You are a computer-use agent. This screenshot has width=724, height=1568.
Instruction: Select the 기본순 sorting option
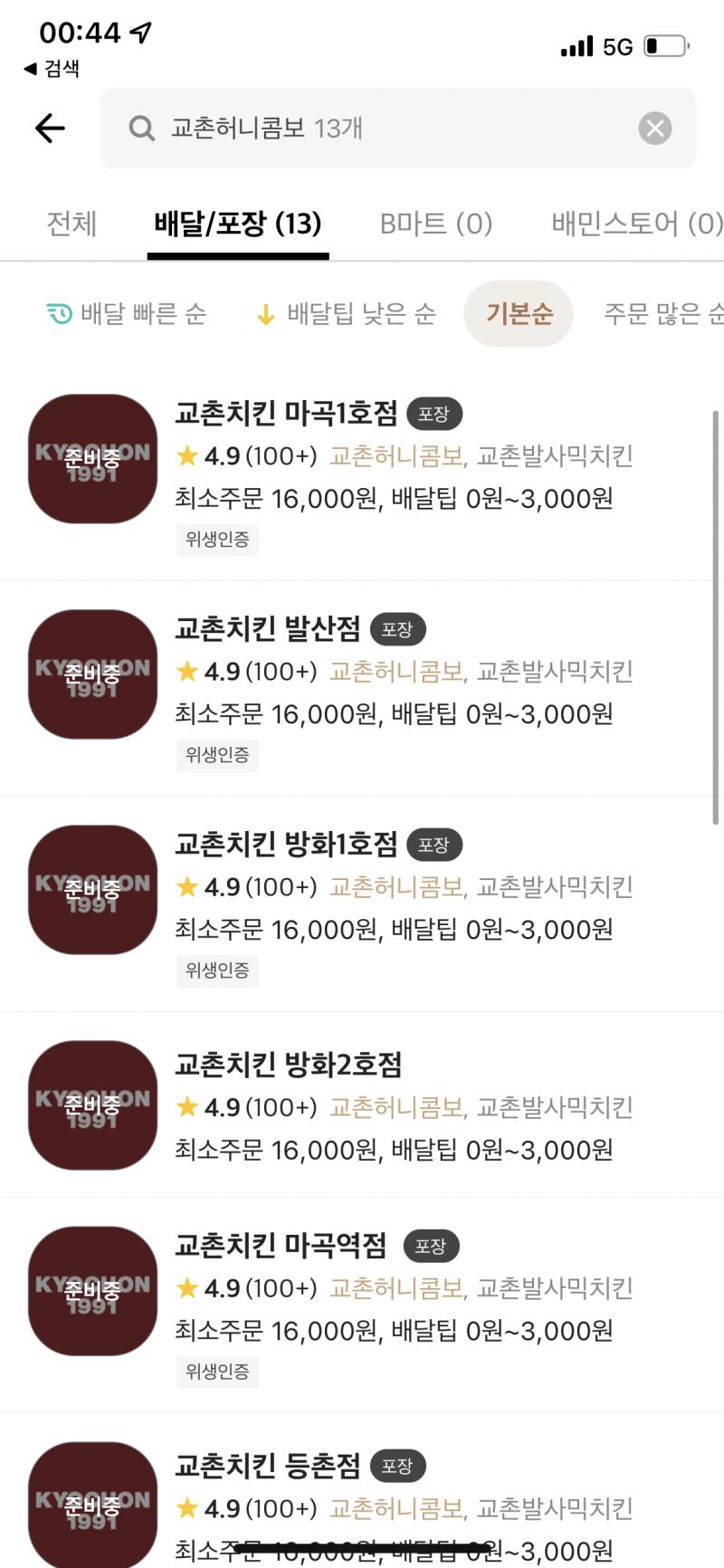pyautogui.click(x=519, y=314)
